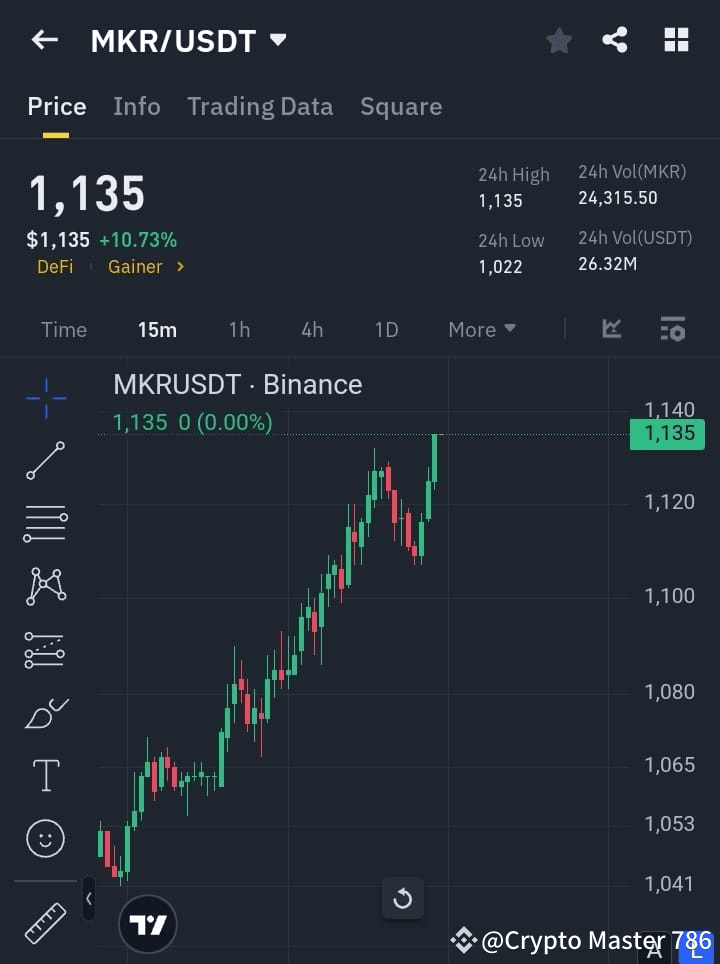Image resolution: width=720 pixels, height=964 pixels.
Task: Select the measure ruler tool
Action: [x=45, y=922]
